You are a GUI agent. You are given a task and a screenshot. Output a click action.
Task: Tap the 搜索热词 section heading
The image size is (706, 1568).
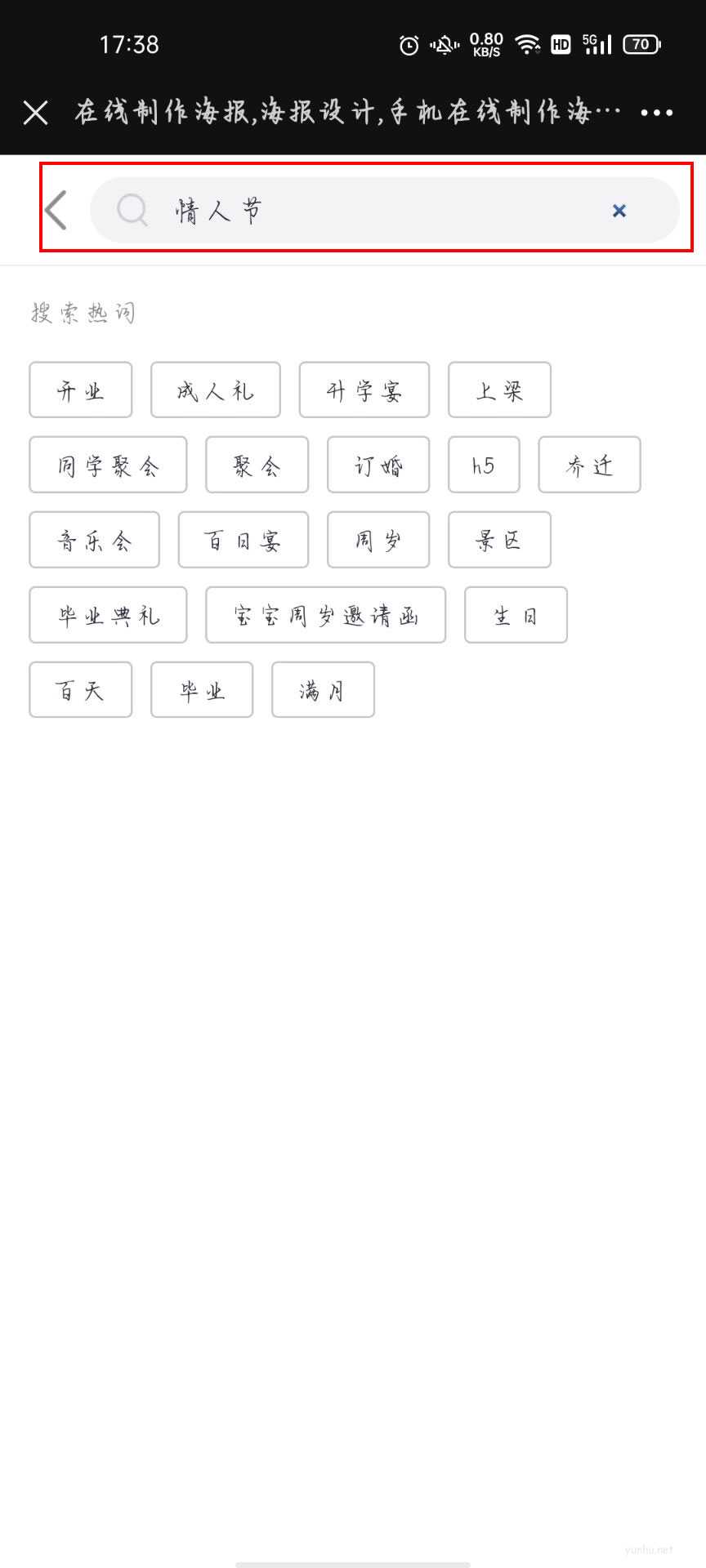83,311
